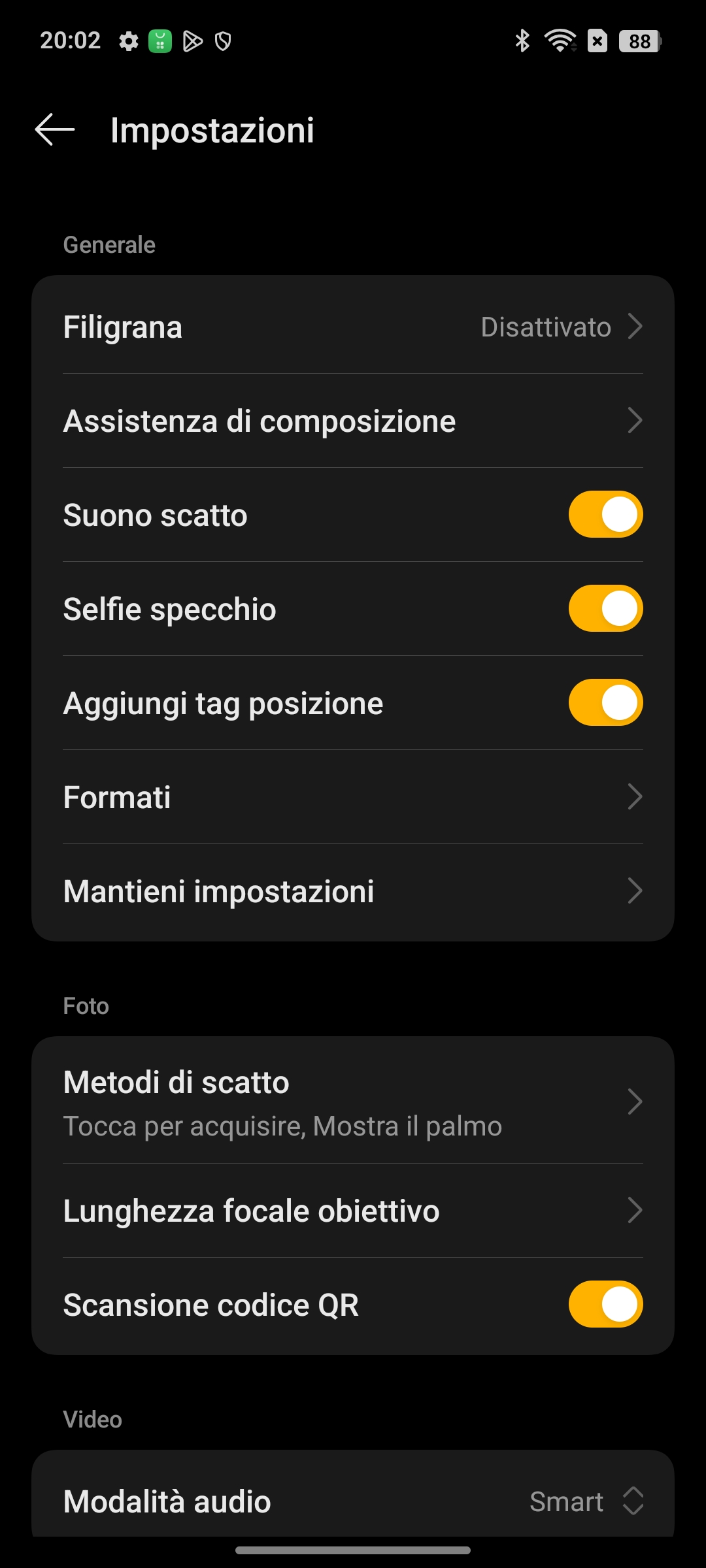The height and width of the screenshot is (1568, 706).
Task: Open the Formati options
Action: pyautogui.click(x=353, y=797)
